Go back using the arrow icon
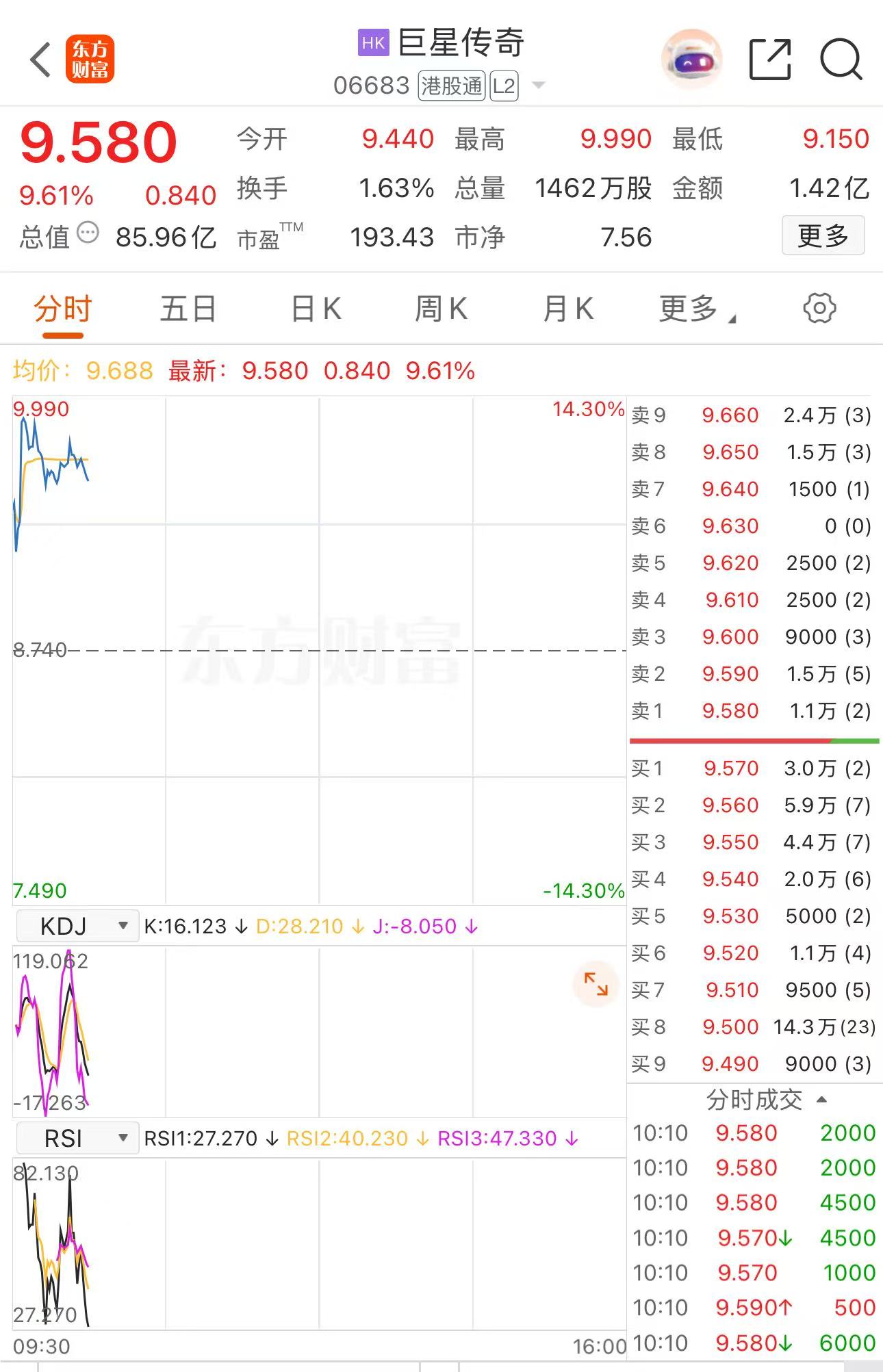Screen dimensions: 883x1372 coord(41,60)
